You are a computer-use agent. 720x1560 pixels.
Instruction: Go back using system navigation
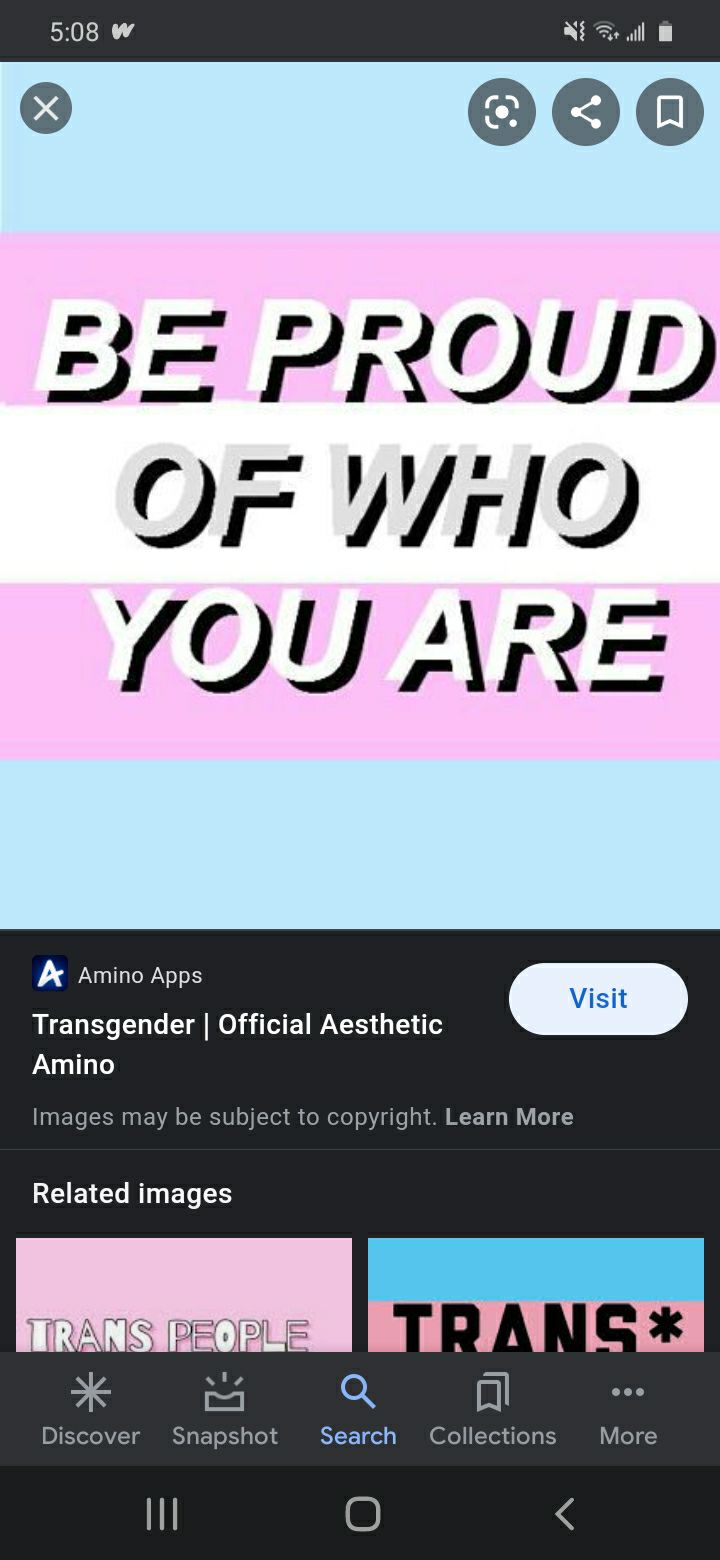click(x=565, y=1513)
